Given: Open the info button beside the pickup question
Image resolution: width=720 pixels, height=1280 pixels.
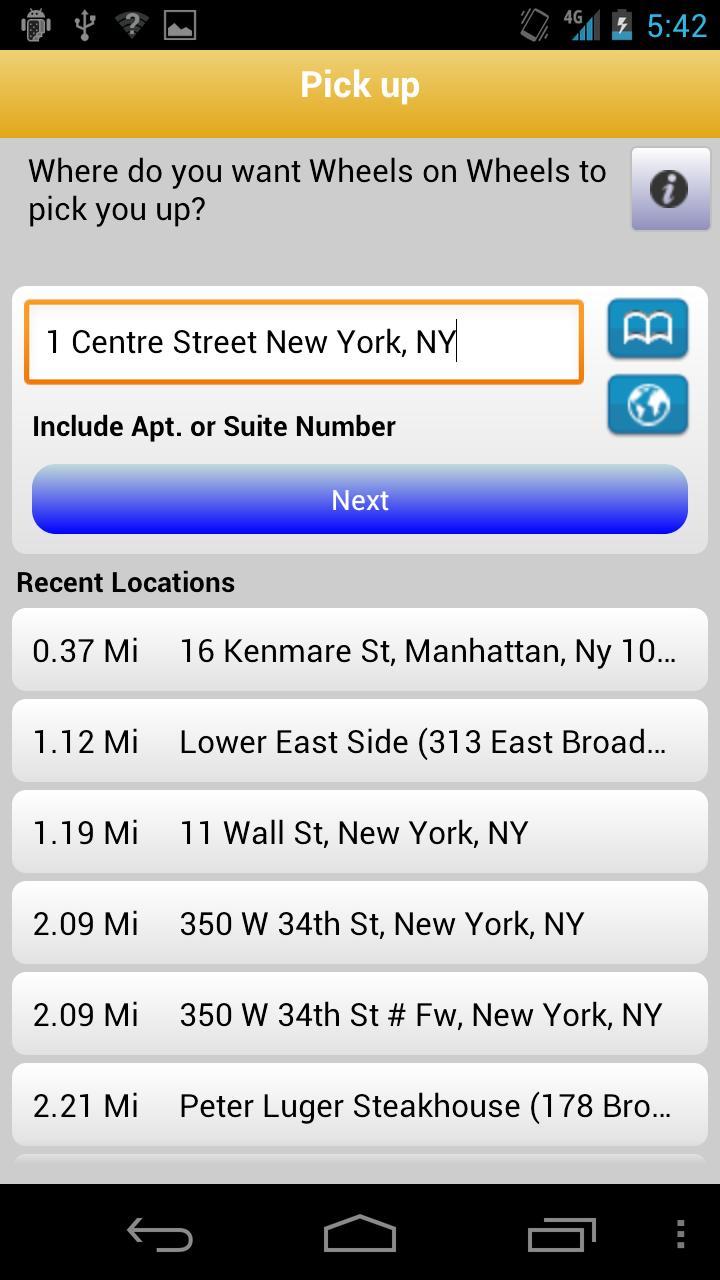Looking at the screenshot, I should coord(670,189).
